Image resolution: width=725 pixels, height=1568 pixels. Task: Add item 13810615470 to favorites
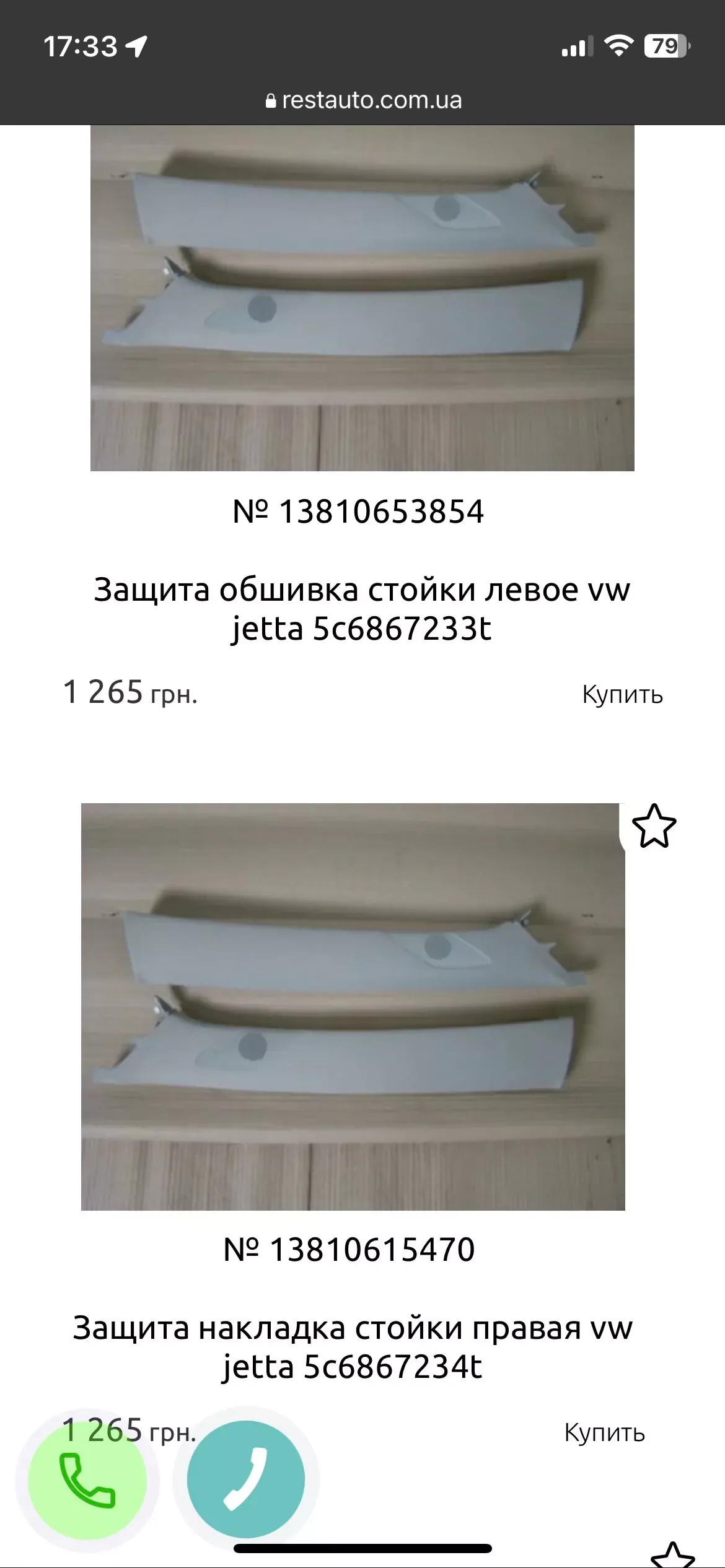pyautogui.click(x=654, y=826)
